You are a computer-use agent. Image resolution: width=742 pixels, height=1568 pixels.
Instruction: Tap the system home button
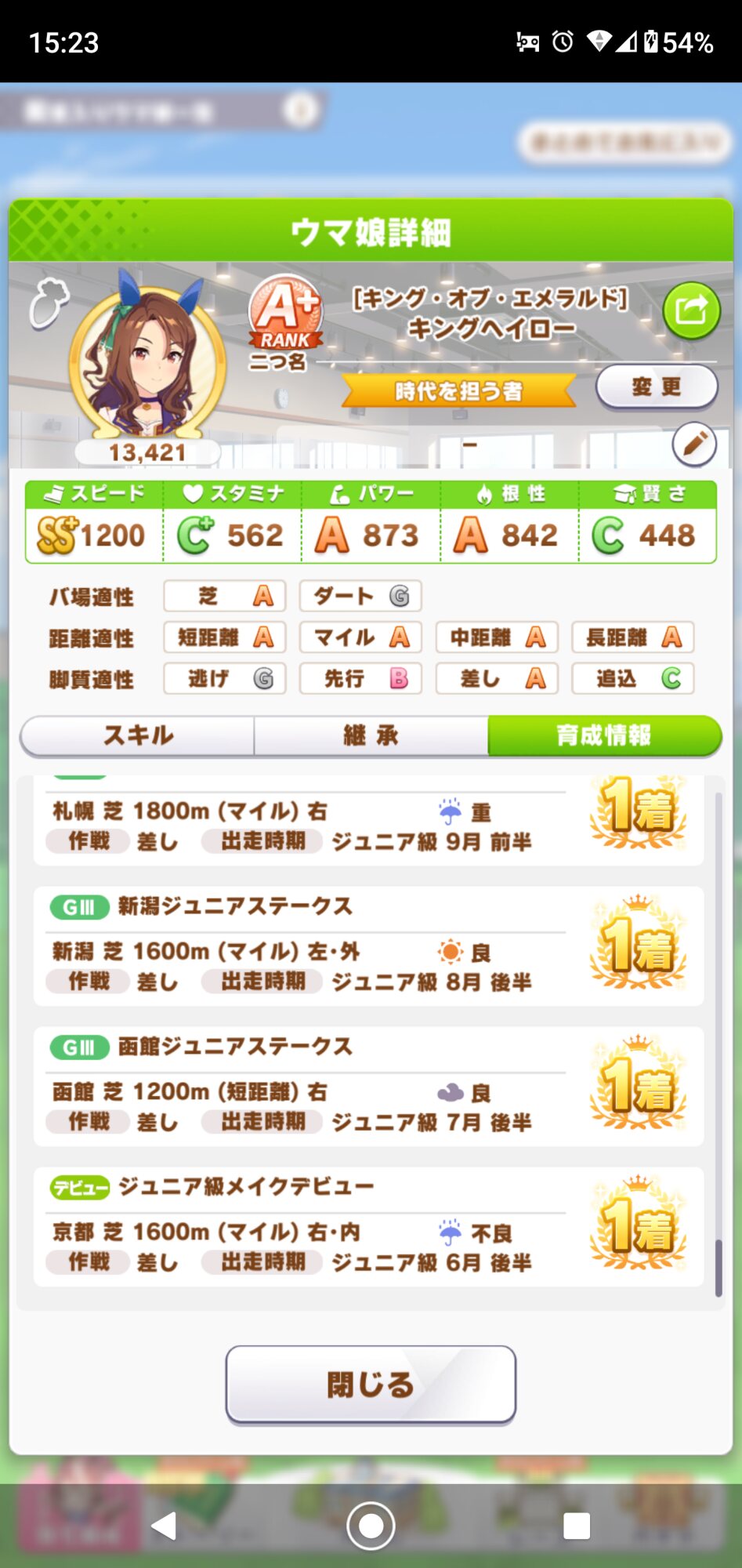(371, 1526)
